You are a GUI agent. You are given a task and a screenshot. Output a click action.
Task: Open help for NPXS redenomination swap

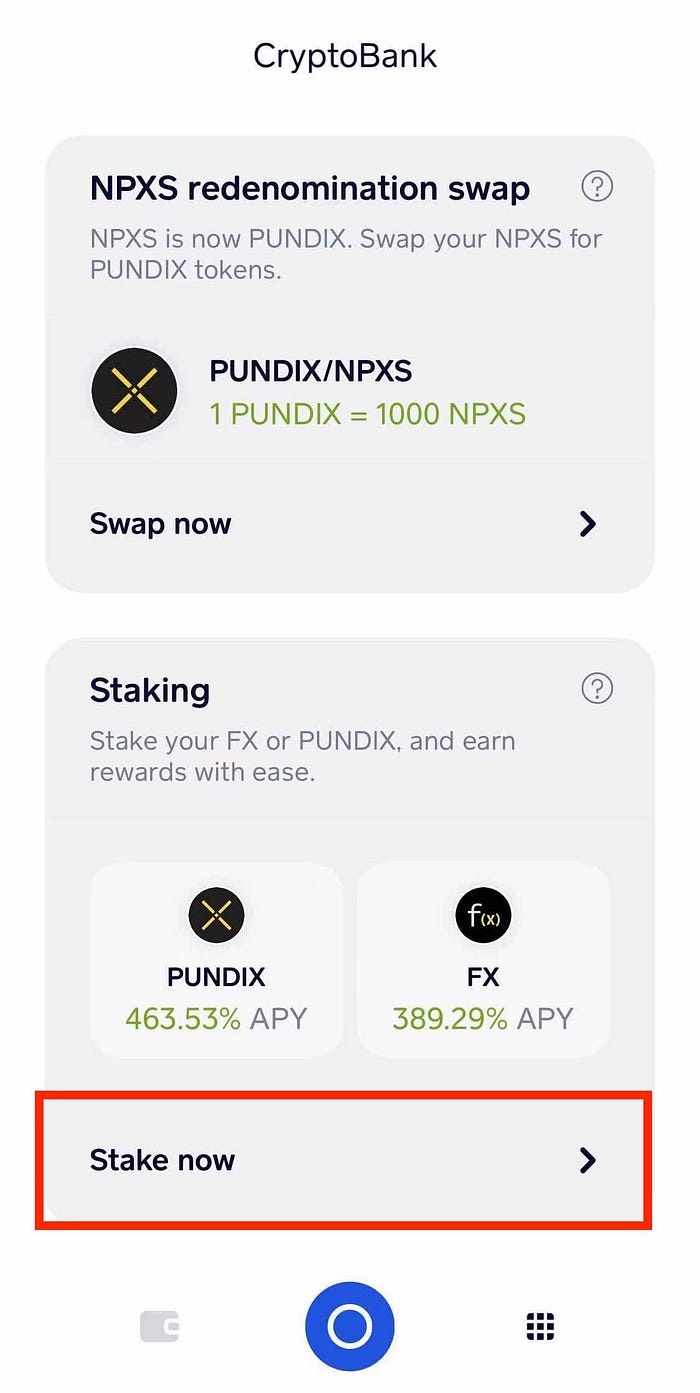pos(597,187)
